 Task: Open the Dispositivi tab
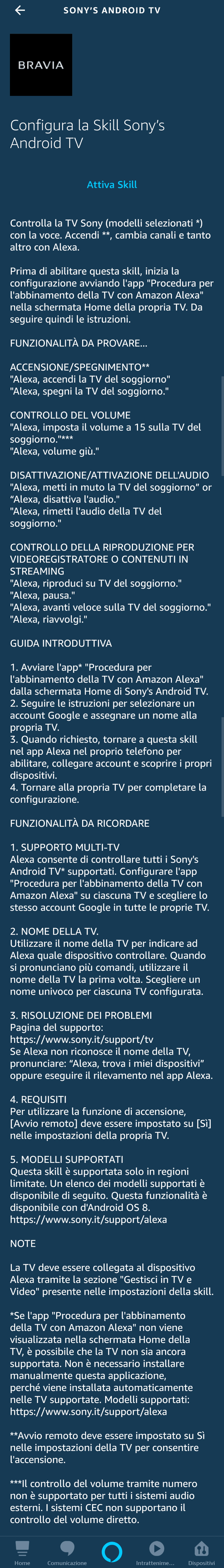pos(201,1551)
